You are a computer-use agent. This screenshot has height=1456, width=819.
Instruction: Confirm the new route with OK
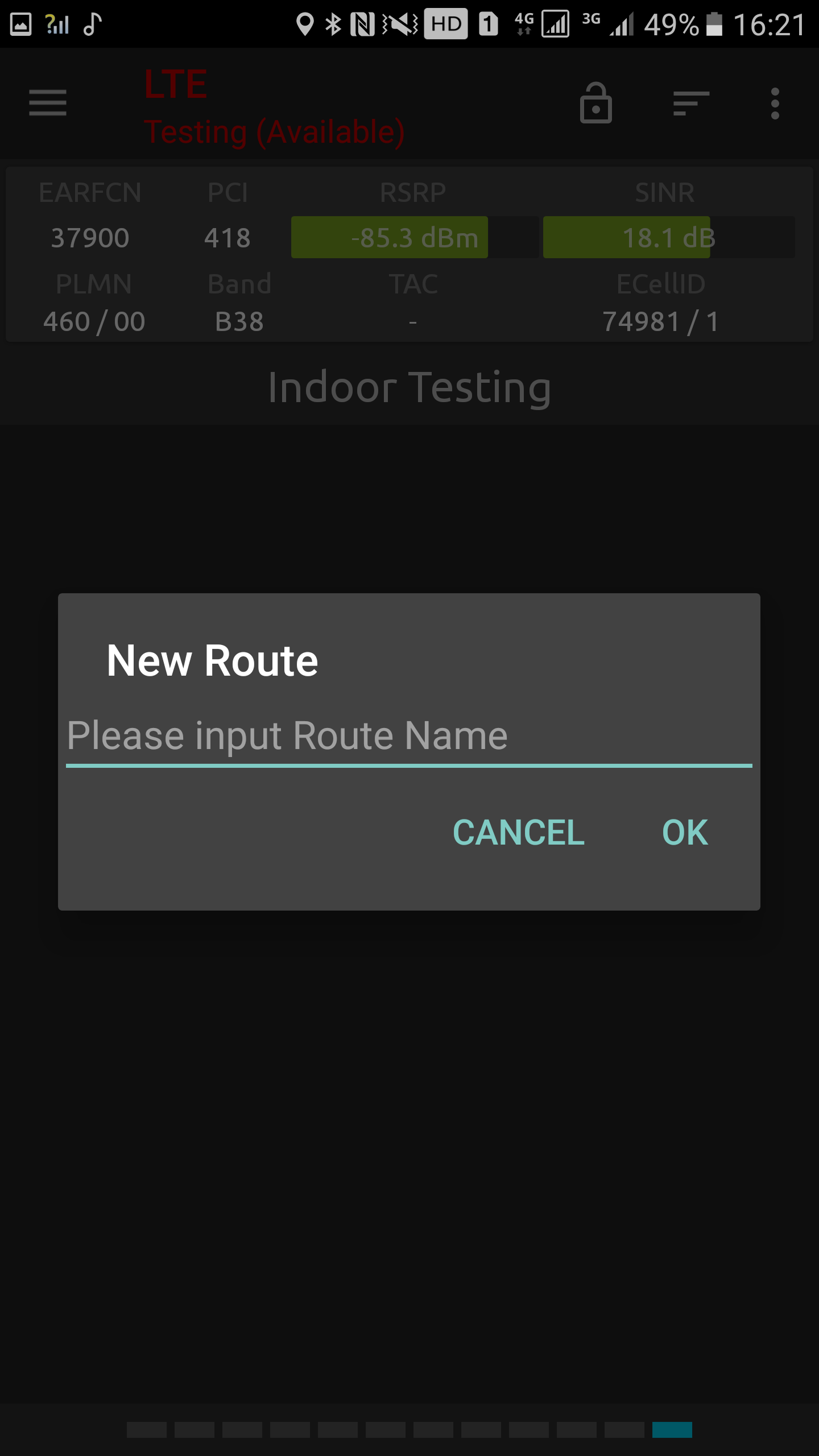[685, 833]
